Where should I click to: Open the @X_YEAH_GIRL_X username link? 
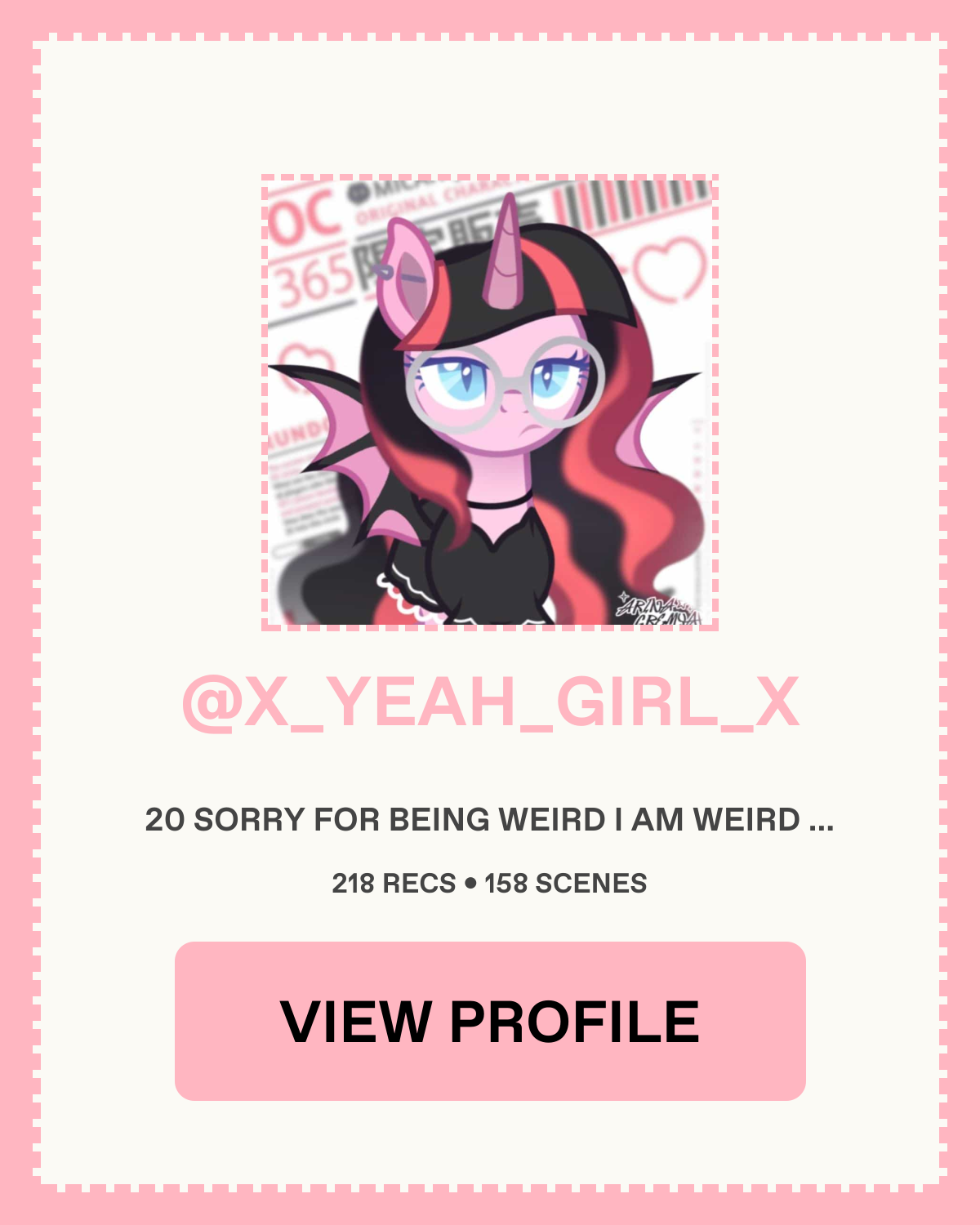[490, 702]
